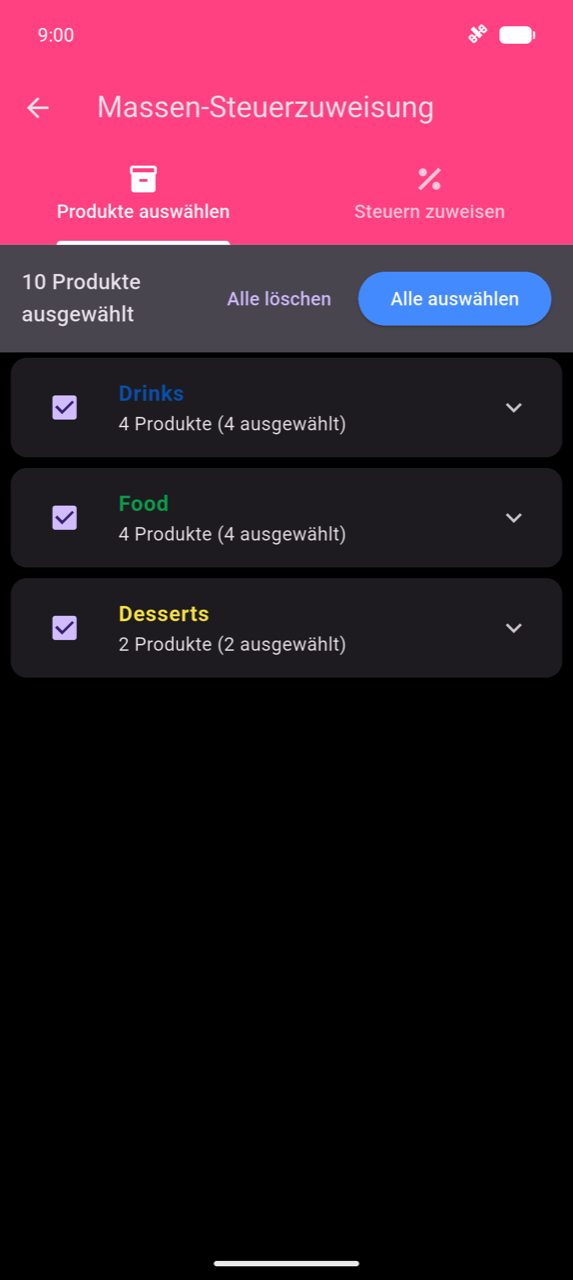
Task: Tap Alle löschen to clear selection
Action: click(279, 299)
